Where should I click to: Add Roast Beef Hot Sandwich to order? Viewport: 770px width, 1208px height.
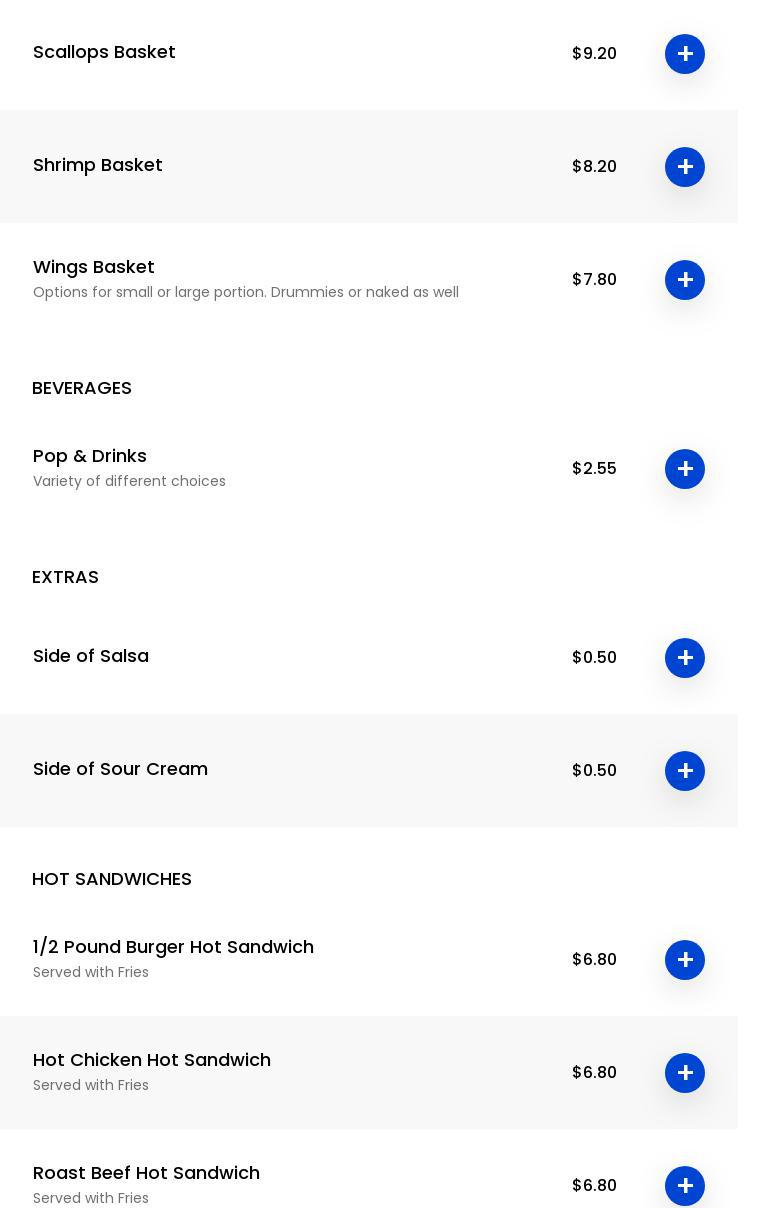(685, 1186)
